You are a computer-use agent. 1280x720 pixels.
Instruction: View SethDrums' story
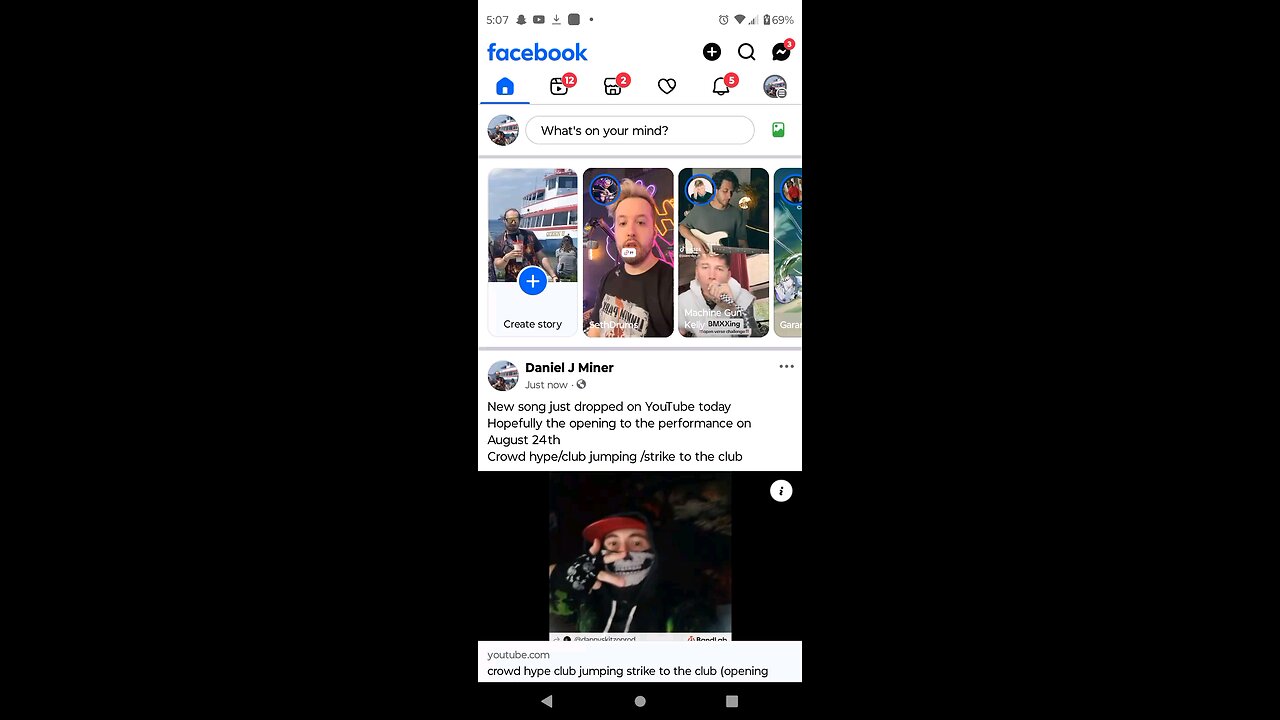click(x=628, y=252)
